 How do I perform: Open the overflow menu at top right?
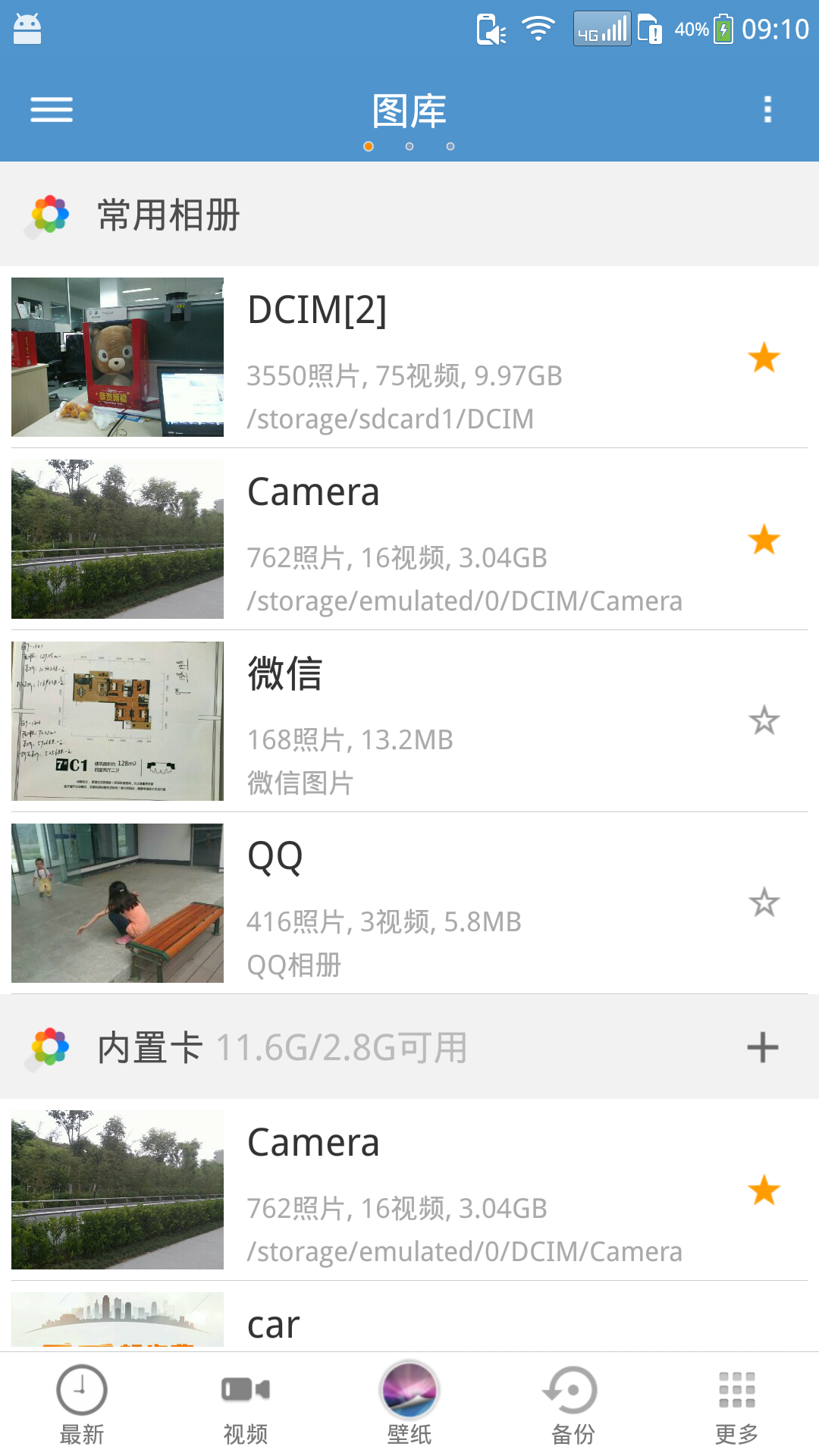coord(767,110)
